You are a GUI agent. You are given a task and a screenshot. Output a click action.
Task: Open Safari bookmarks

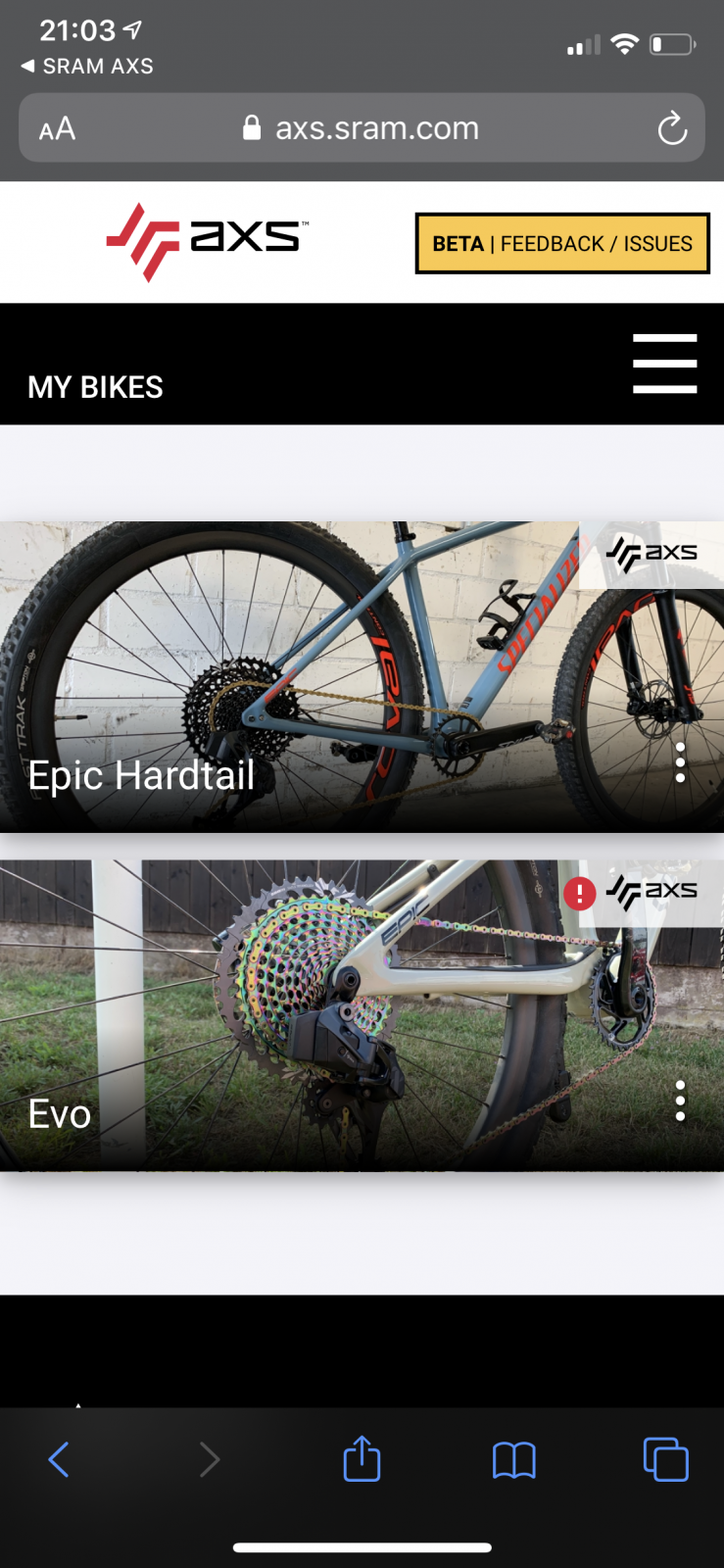(x=513, y=1459)
